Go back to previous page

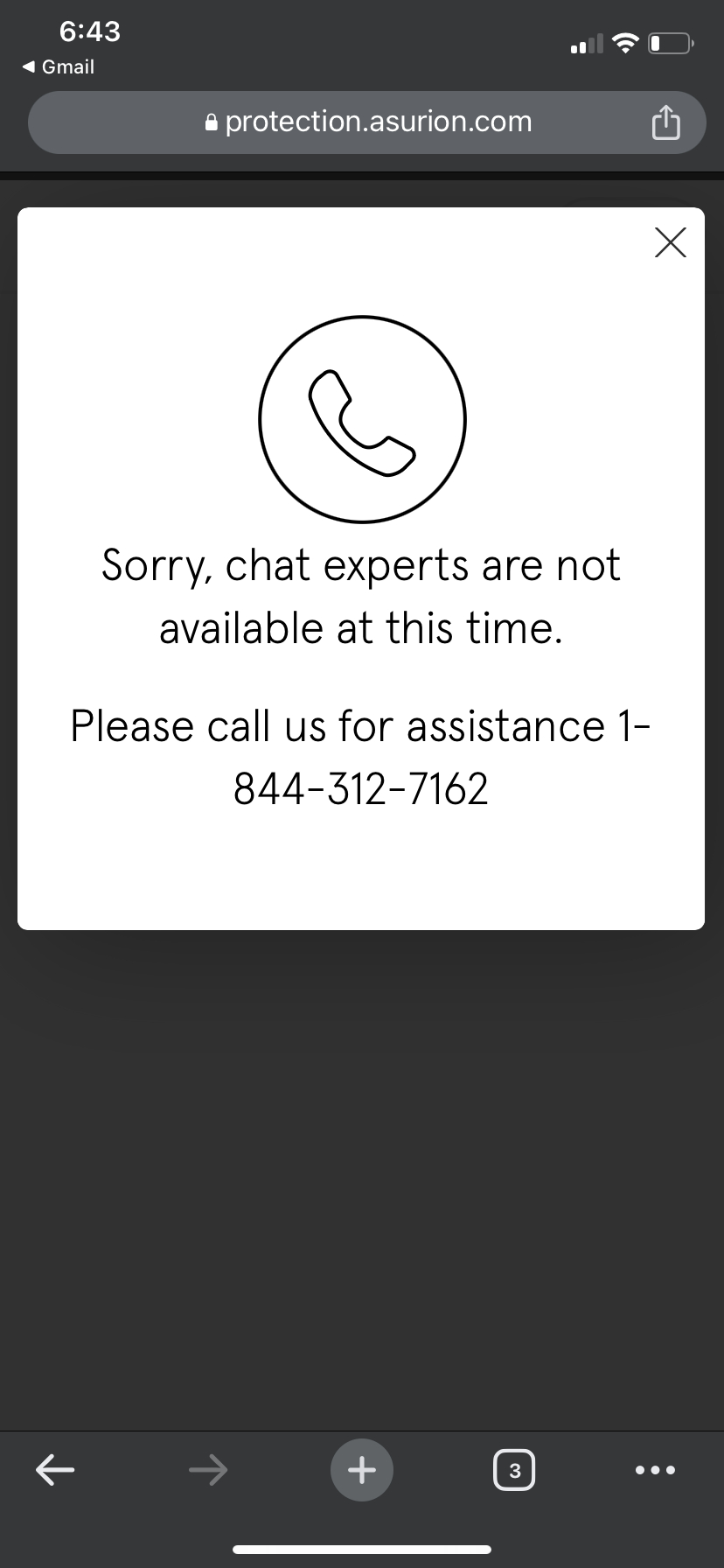click(54, 1469)
